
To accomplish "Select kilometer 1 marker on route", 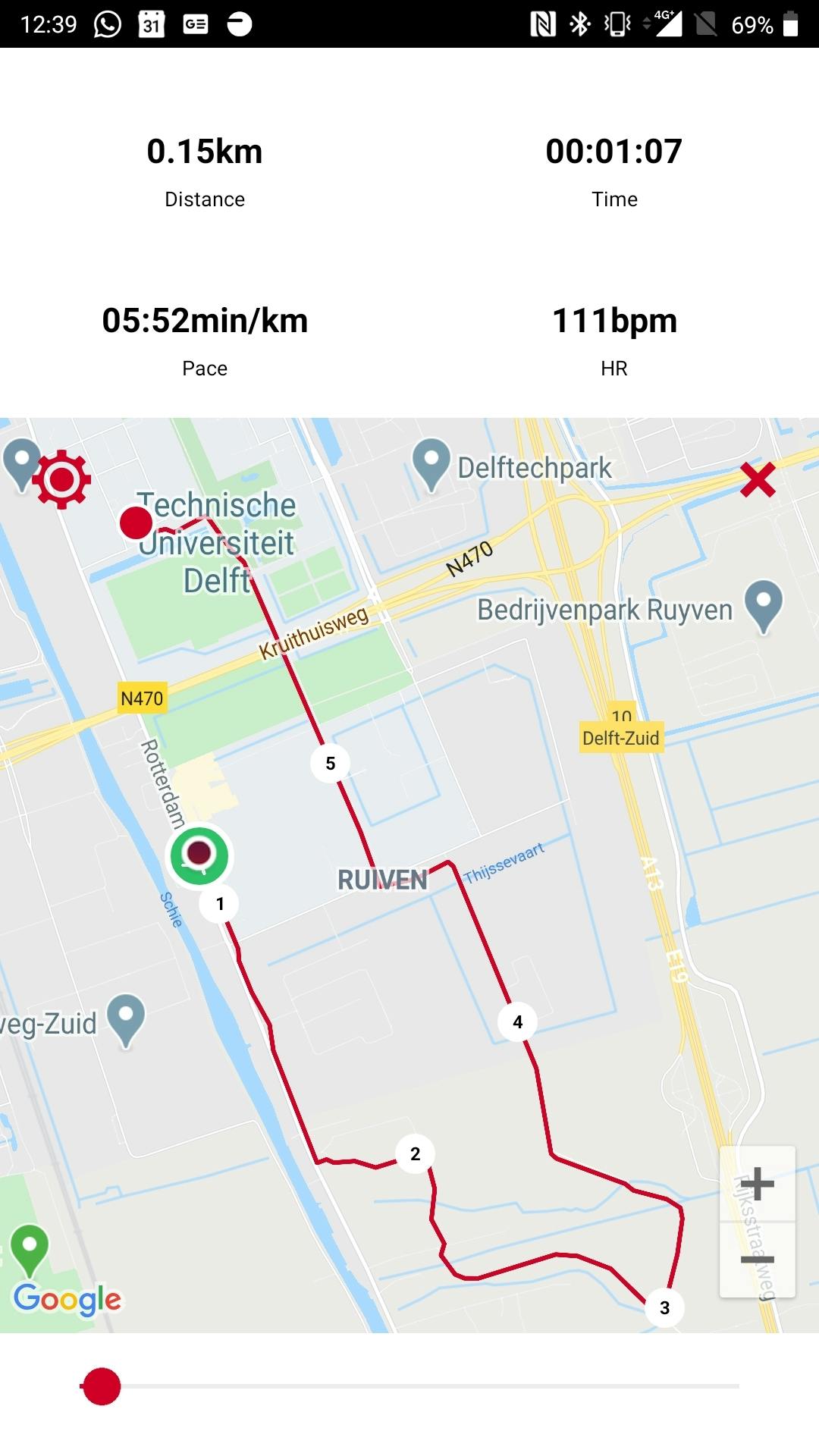I will [x=220, y=904].
